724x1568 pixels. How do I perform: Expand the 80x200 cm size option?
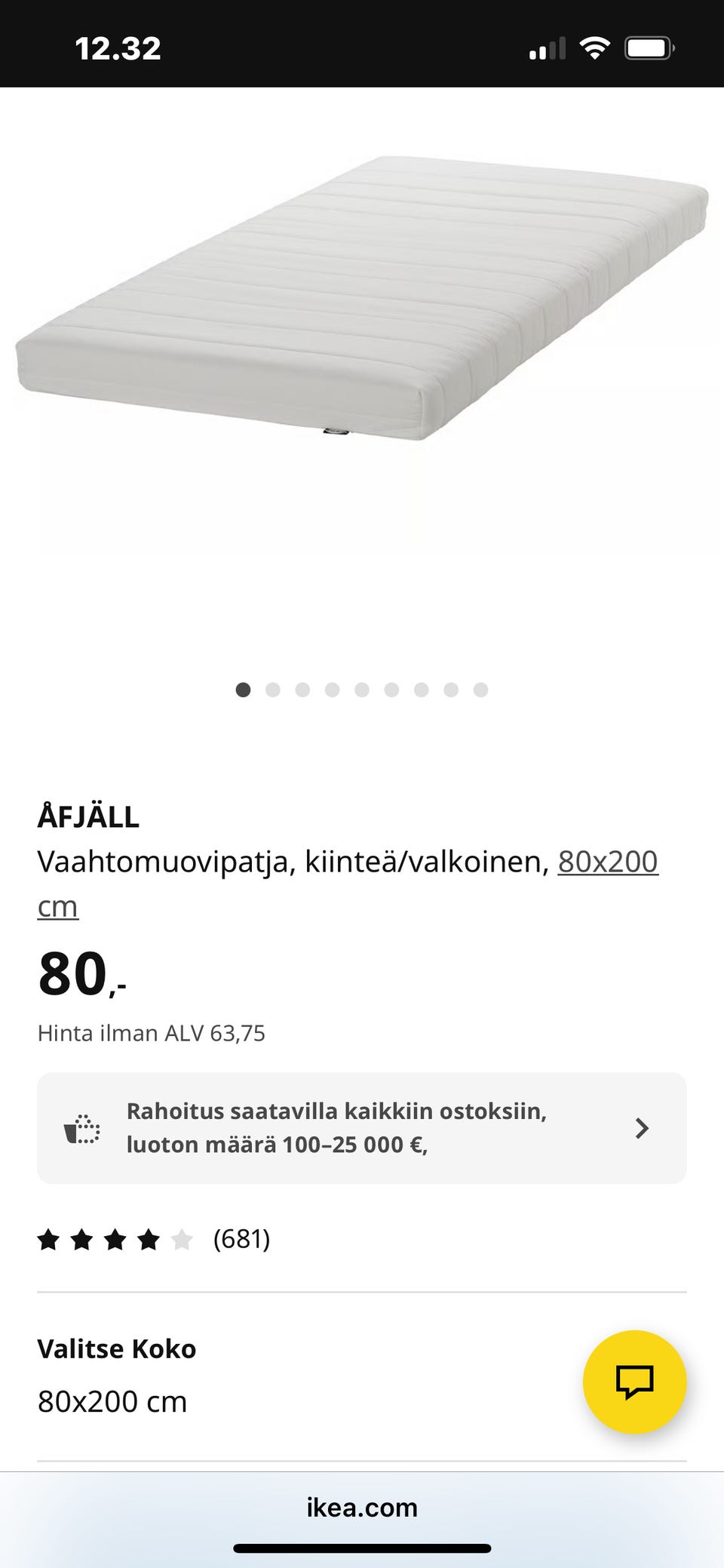pyautogui.click(x=112, y=1400)
